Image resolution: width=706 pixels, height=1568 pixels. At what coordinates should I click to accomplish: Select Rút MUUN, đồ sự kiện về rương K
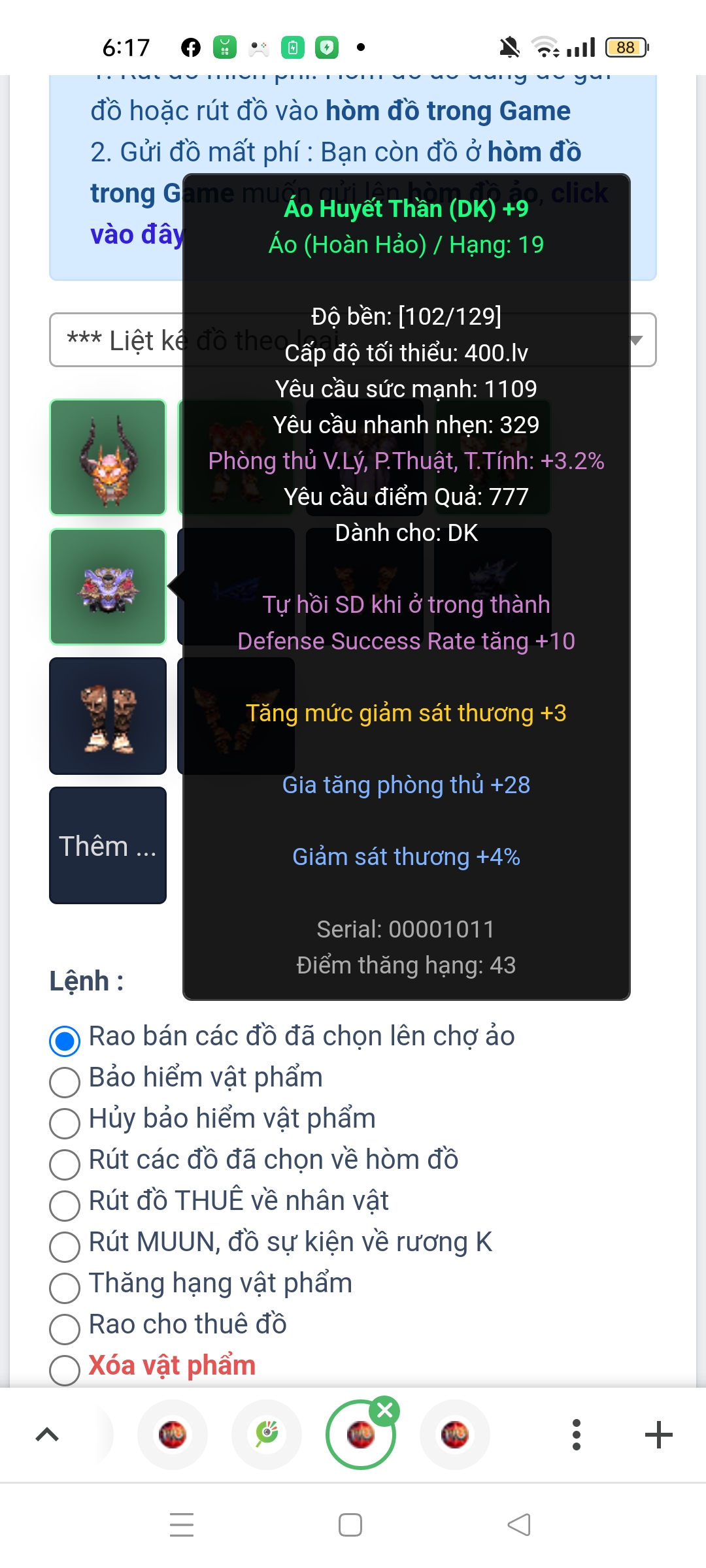pos(65,1246)
